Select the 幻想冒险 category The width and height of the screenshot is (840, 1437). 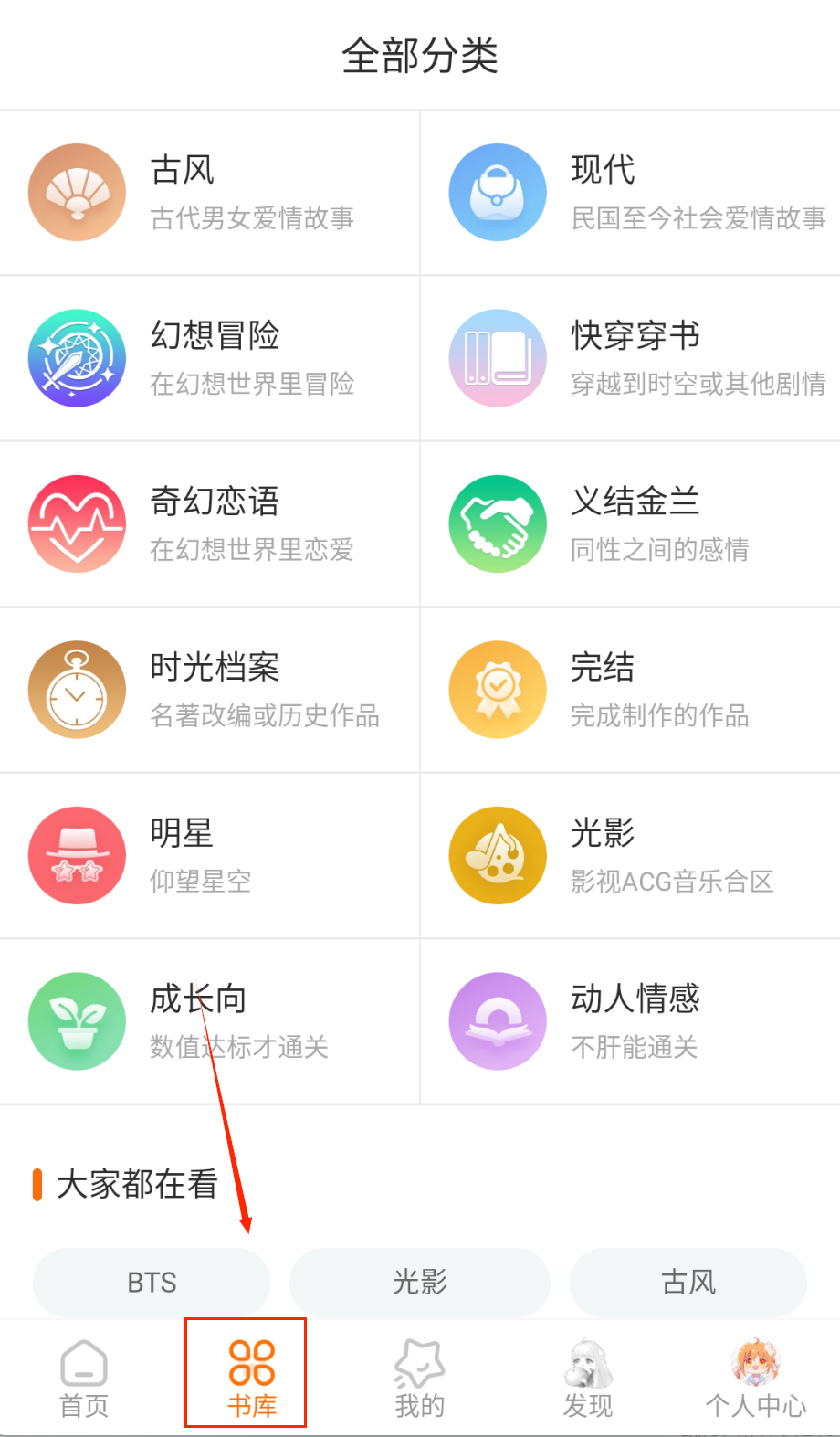[x=209, y=358]
